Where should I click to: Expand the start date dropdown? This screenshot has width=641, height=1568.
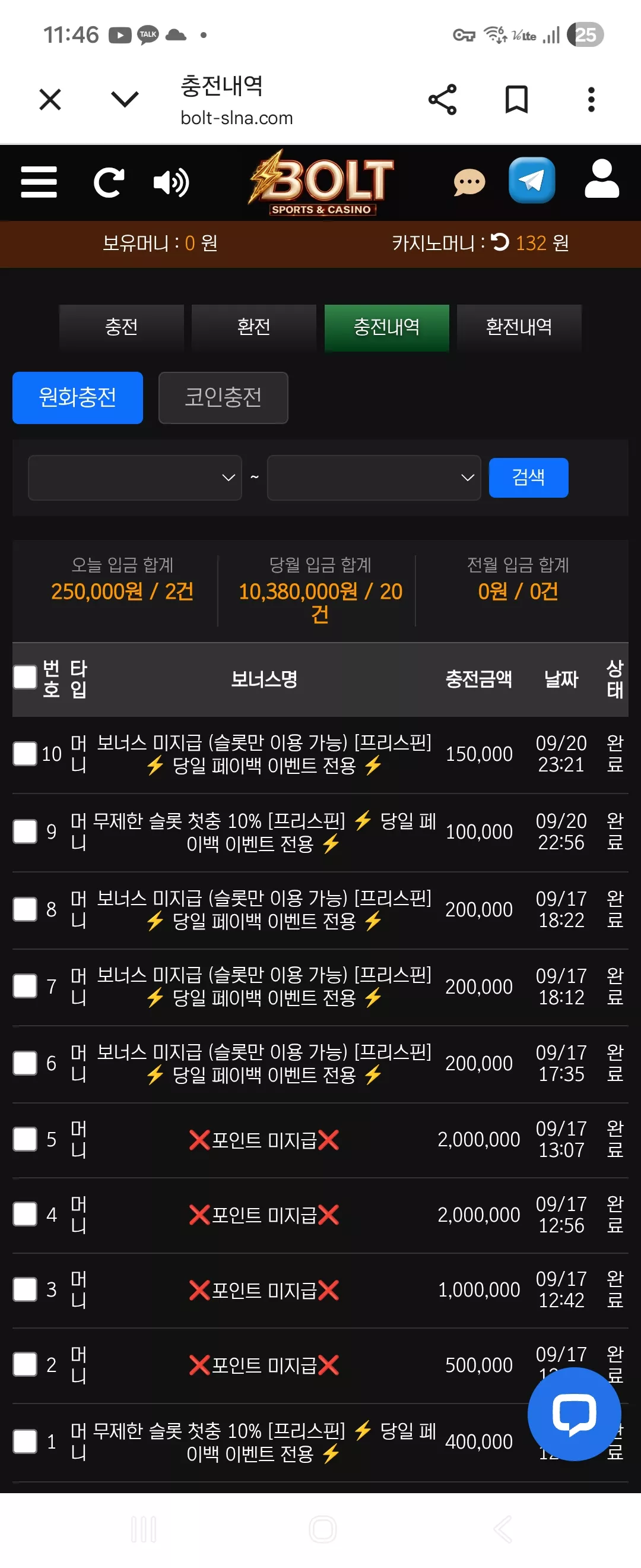coord(135,478)
